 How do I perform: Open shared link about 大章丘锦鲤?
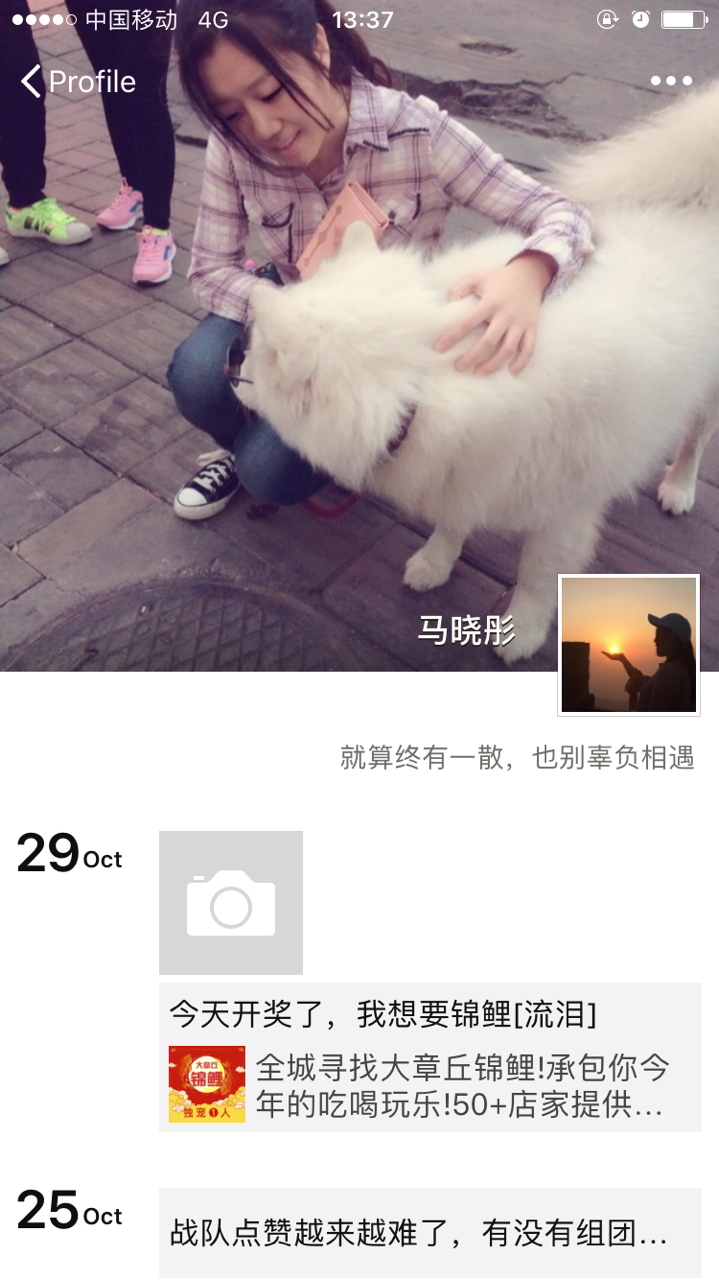coord(430,1085)
